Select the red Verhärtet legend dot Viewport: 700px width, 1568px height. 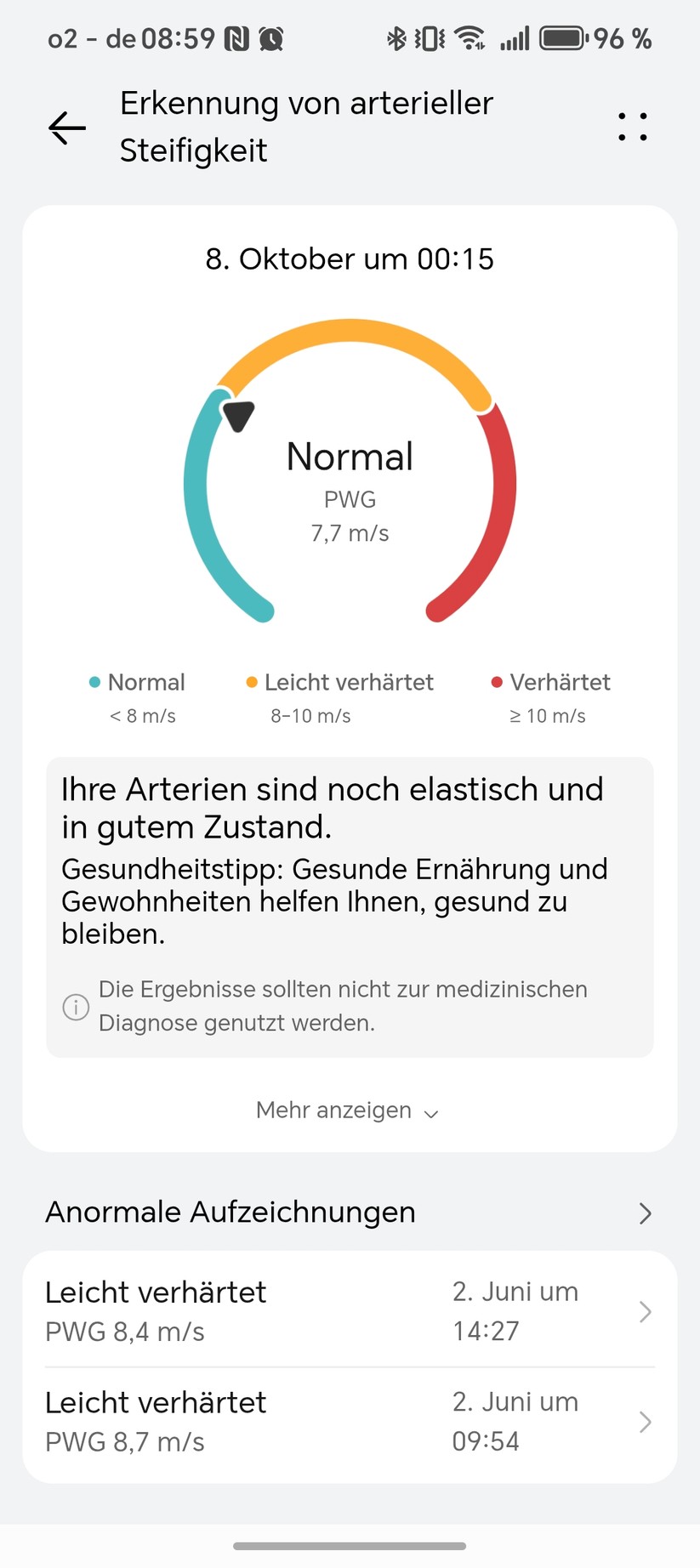click(496, 682)
